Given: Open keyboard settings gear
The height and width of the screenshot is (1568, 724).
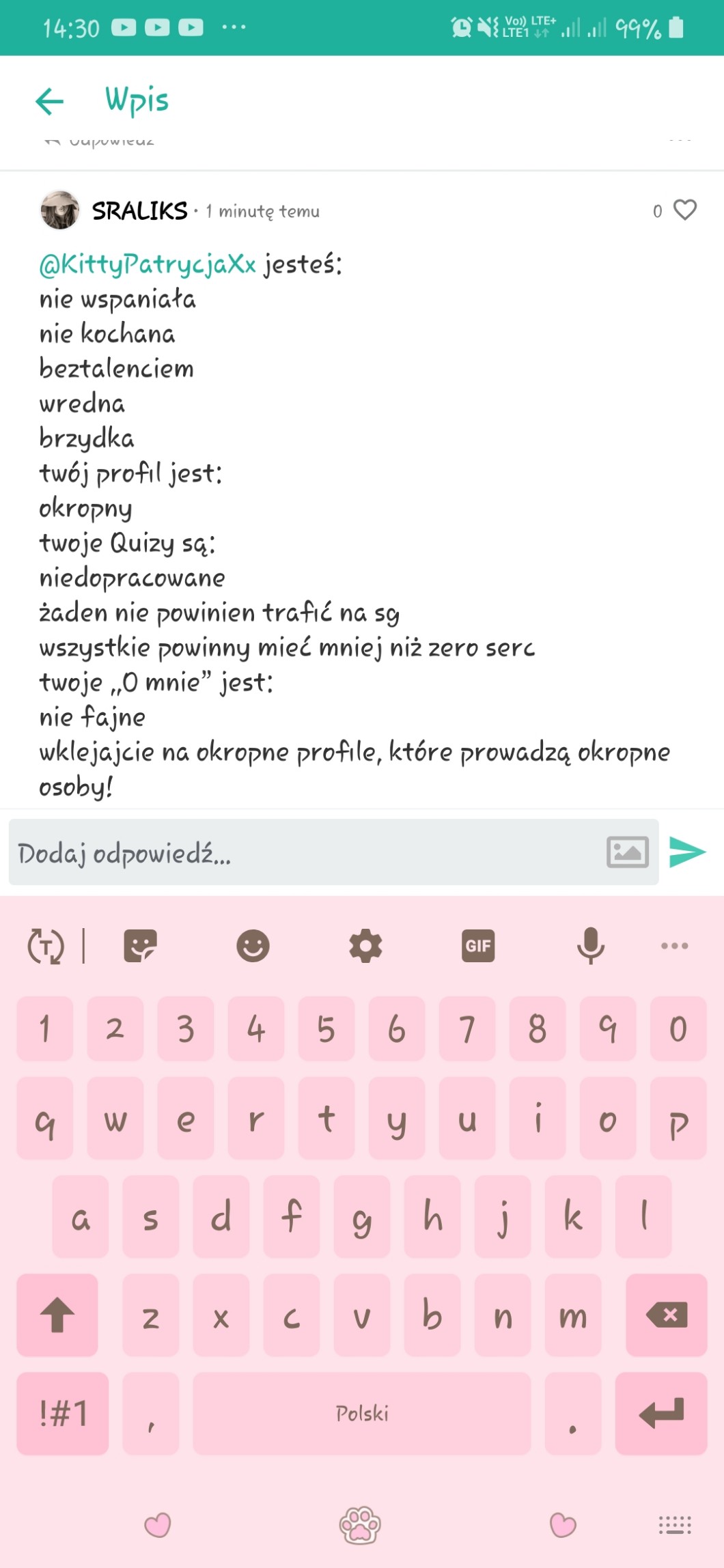Looking at the screenshot, I should pos(365,946).
